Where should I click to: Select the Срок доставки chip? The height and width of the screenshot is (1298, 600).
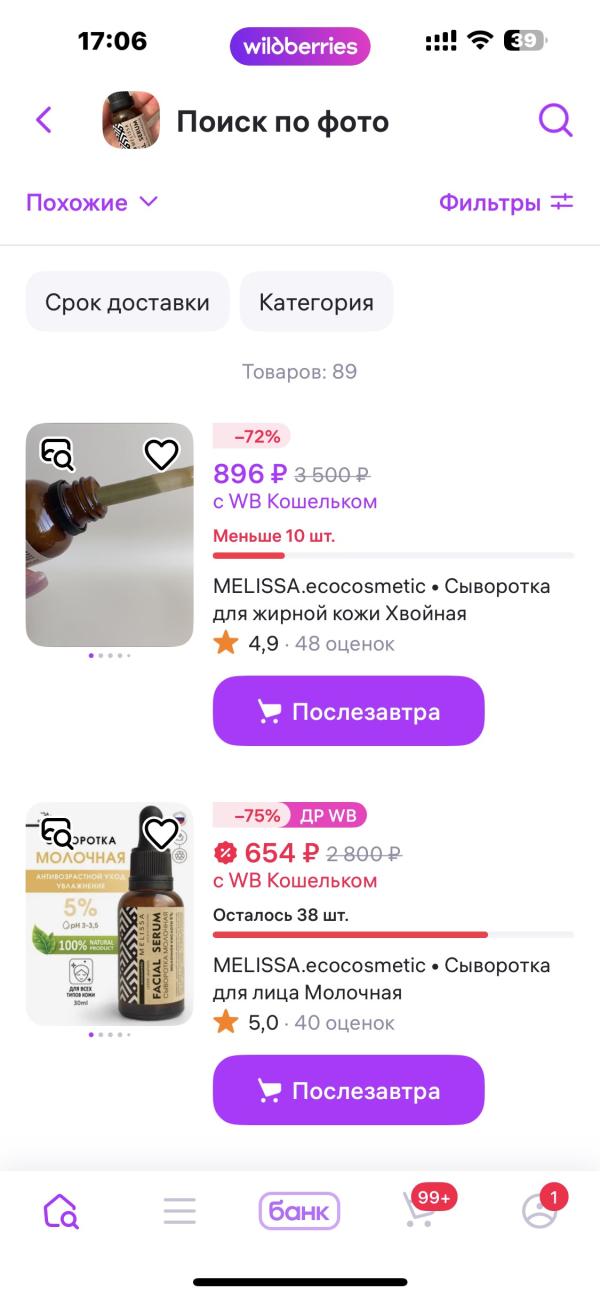pyautogui.click(x=127, y=302)
